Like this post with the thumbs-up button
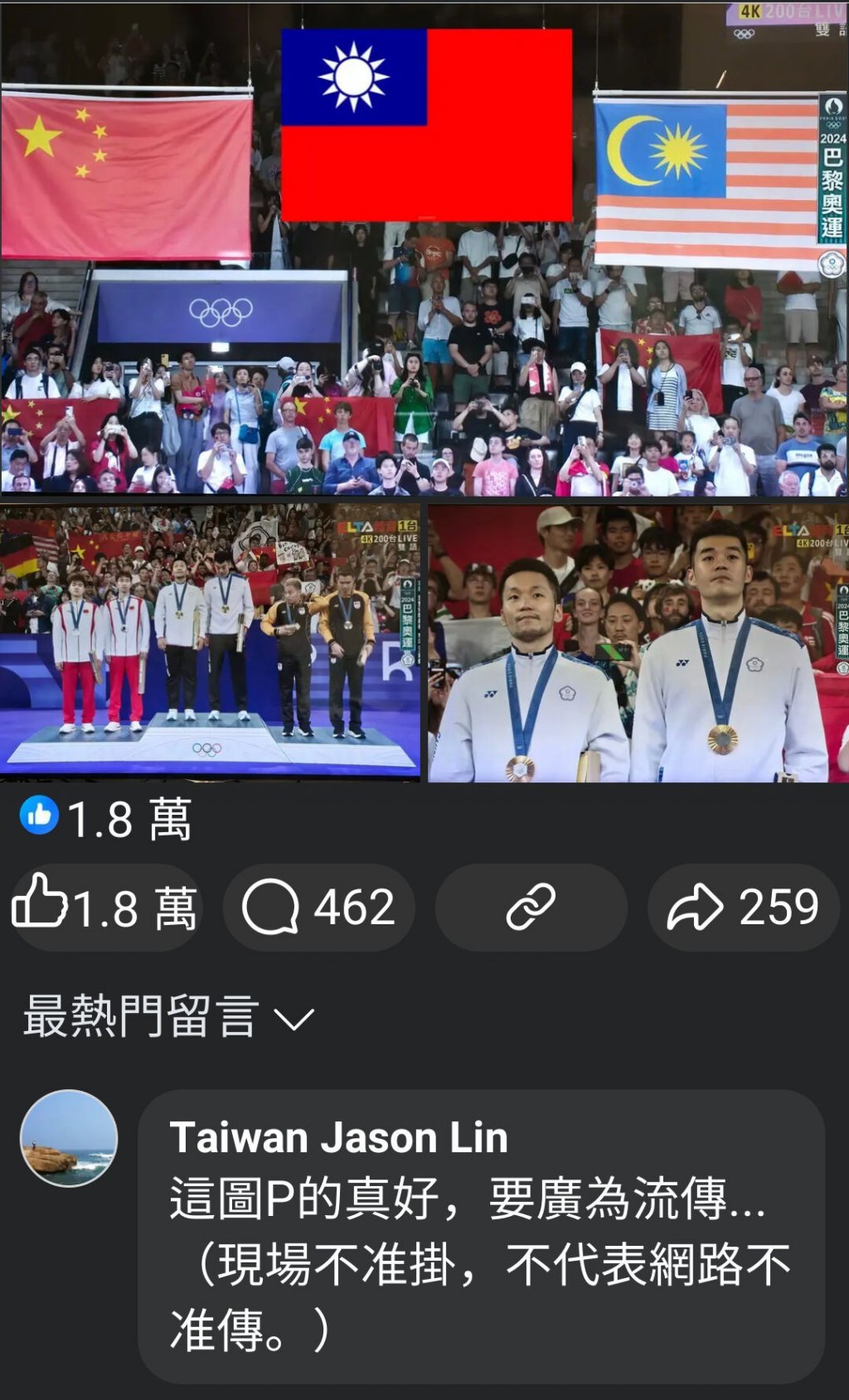The width and height of the screenshot is (849, 1400). (x=105, y=907)
